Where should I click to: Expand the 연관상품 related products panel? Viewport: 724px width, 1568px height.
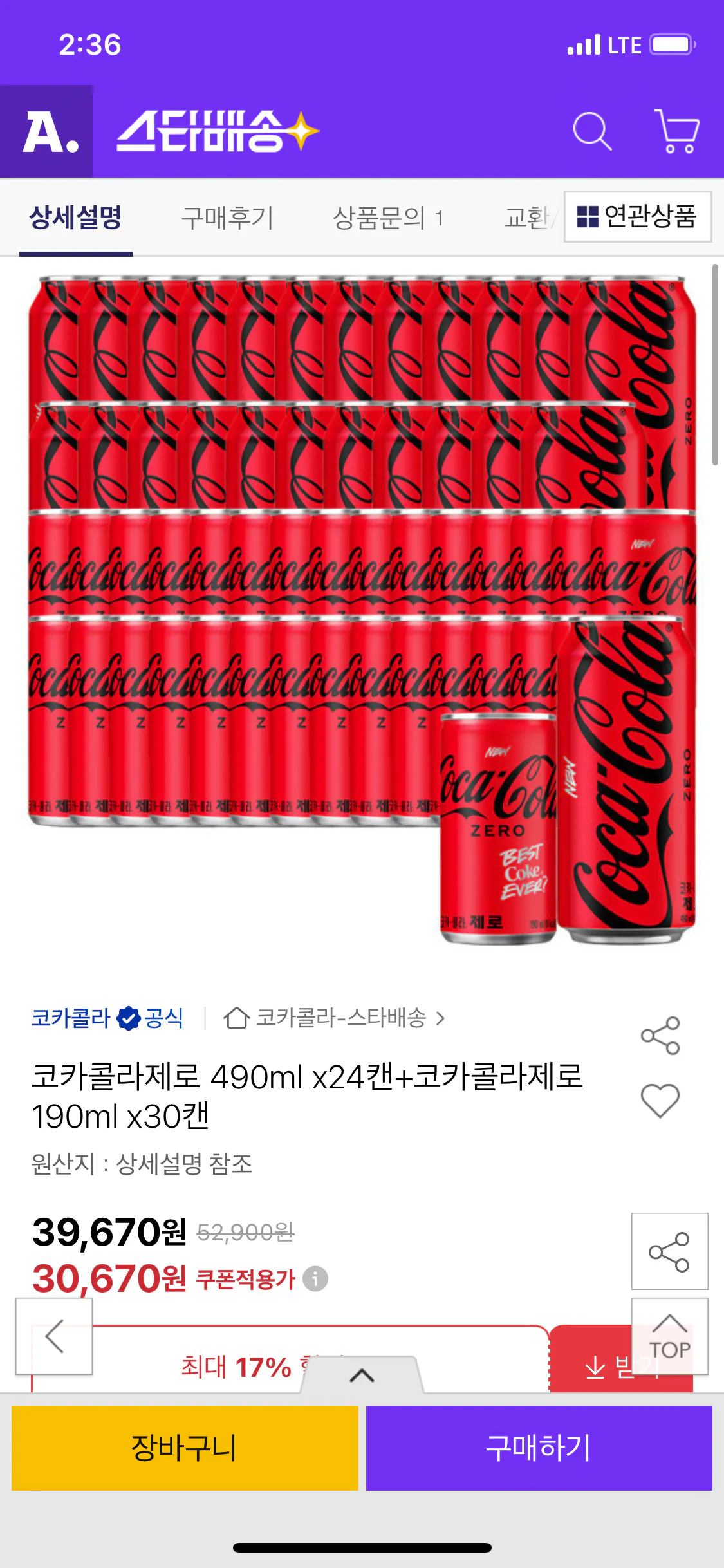point(638,218)
